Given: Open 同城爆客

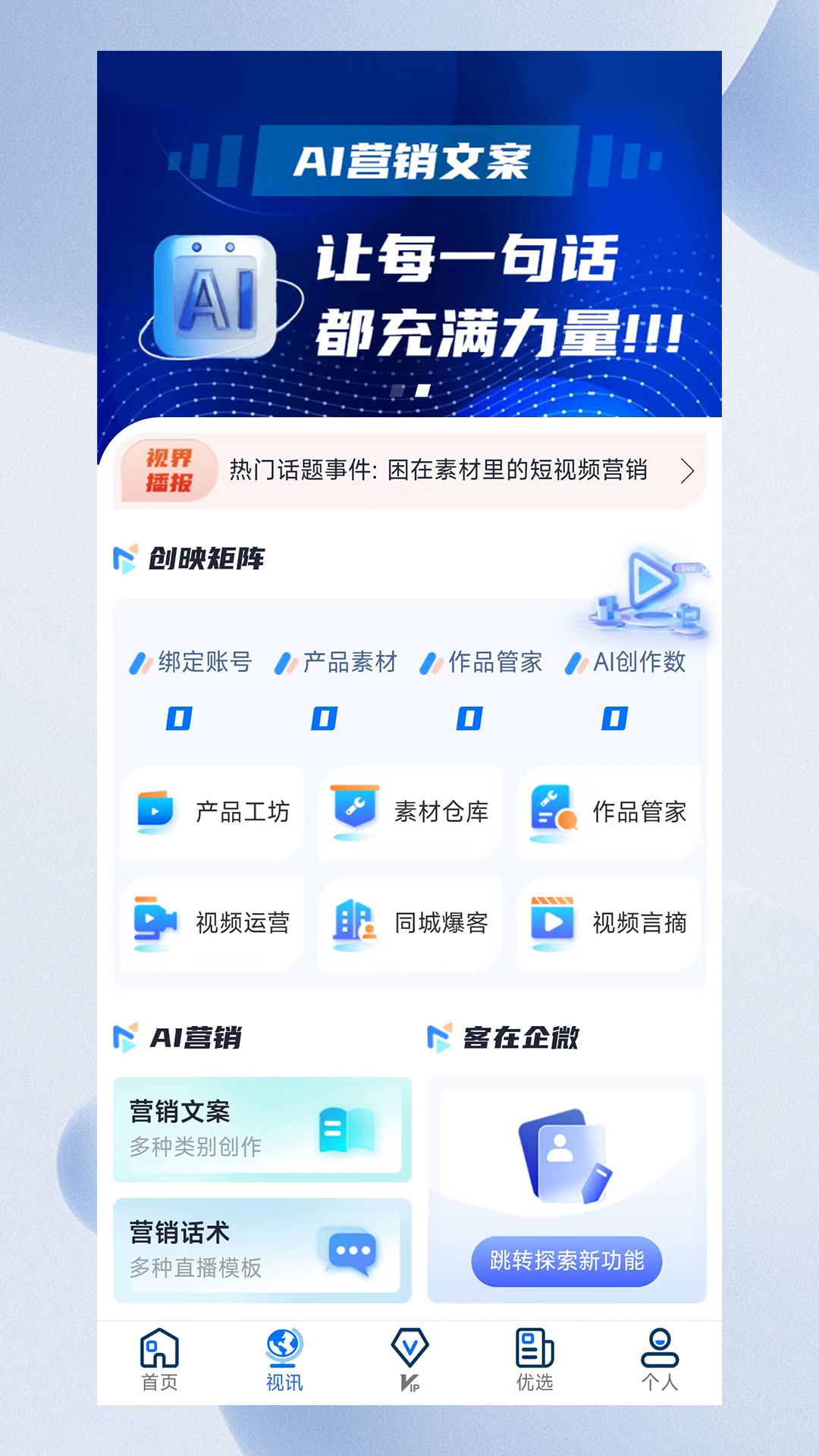Looking at the screenshot, I should (x=410, y=923).
